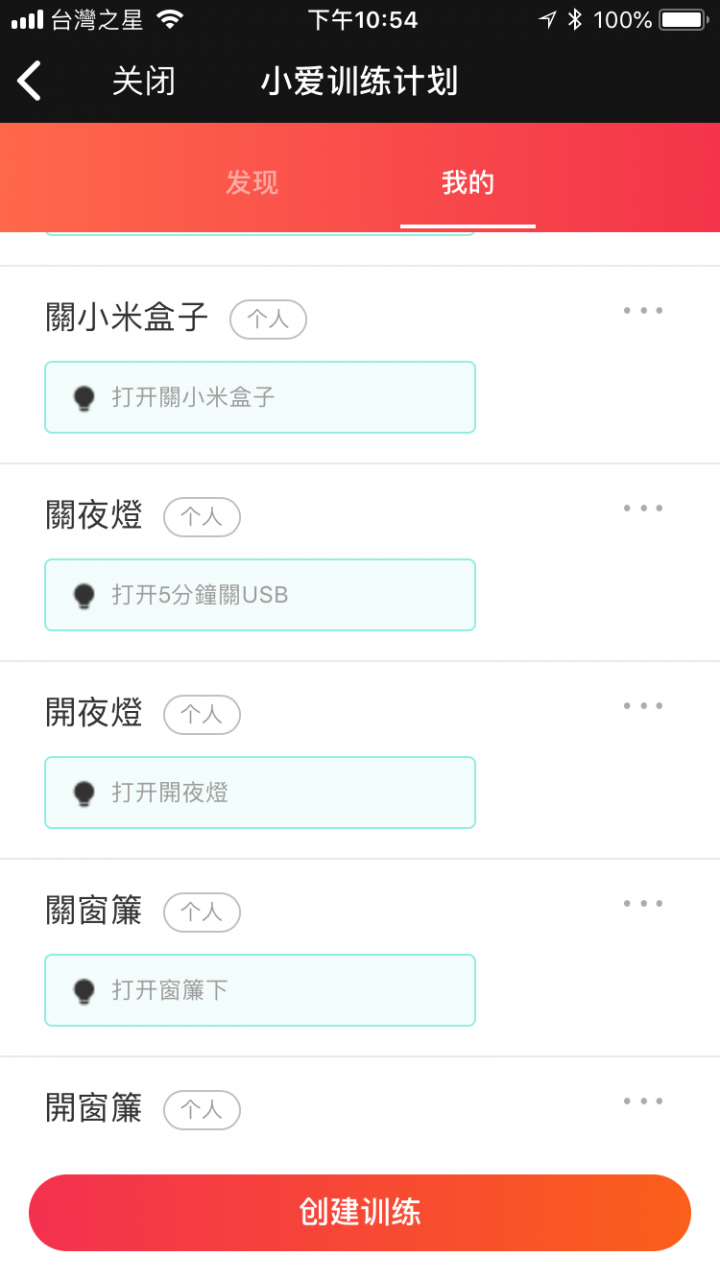
Task: Tap 关闭 to close the page
Action: click(x=143, y=81)
